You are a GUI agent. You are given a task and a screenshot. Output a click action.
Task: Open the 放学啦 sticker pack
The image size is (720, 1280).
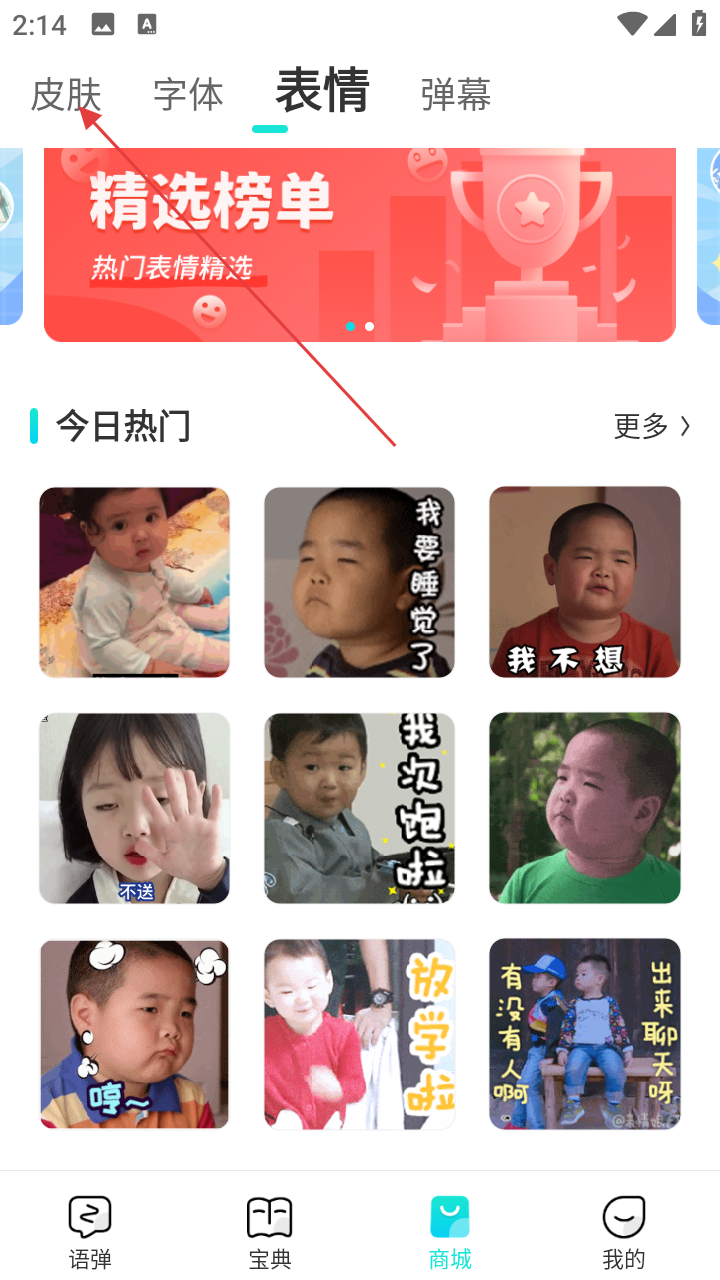tap(359, 1034)
